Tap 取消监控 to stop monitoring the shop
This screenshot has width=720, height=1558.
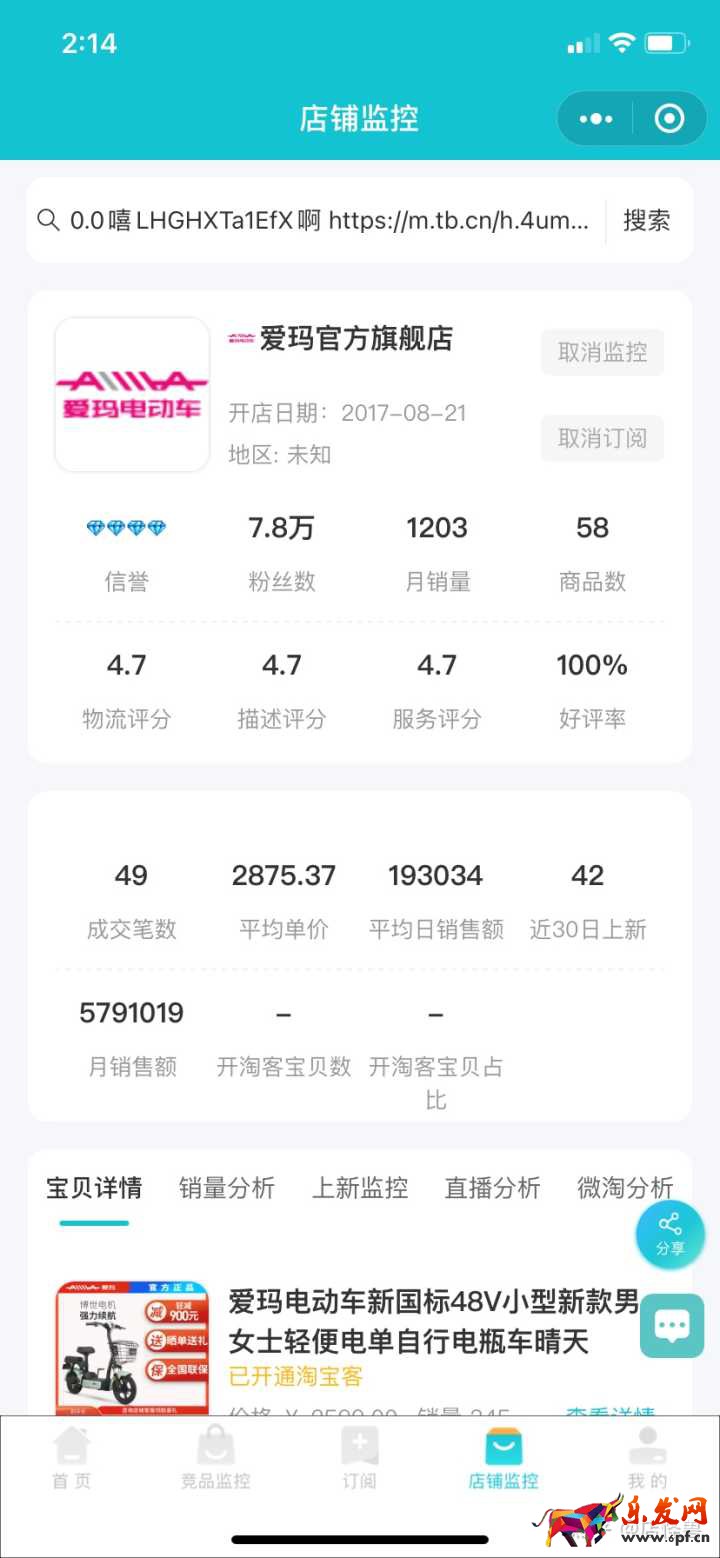602,352
